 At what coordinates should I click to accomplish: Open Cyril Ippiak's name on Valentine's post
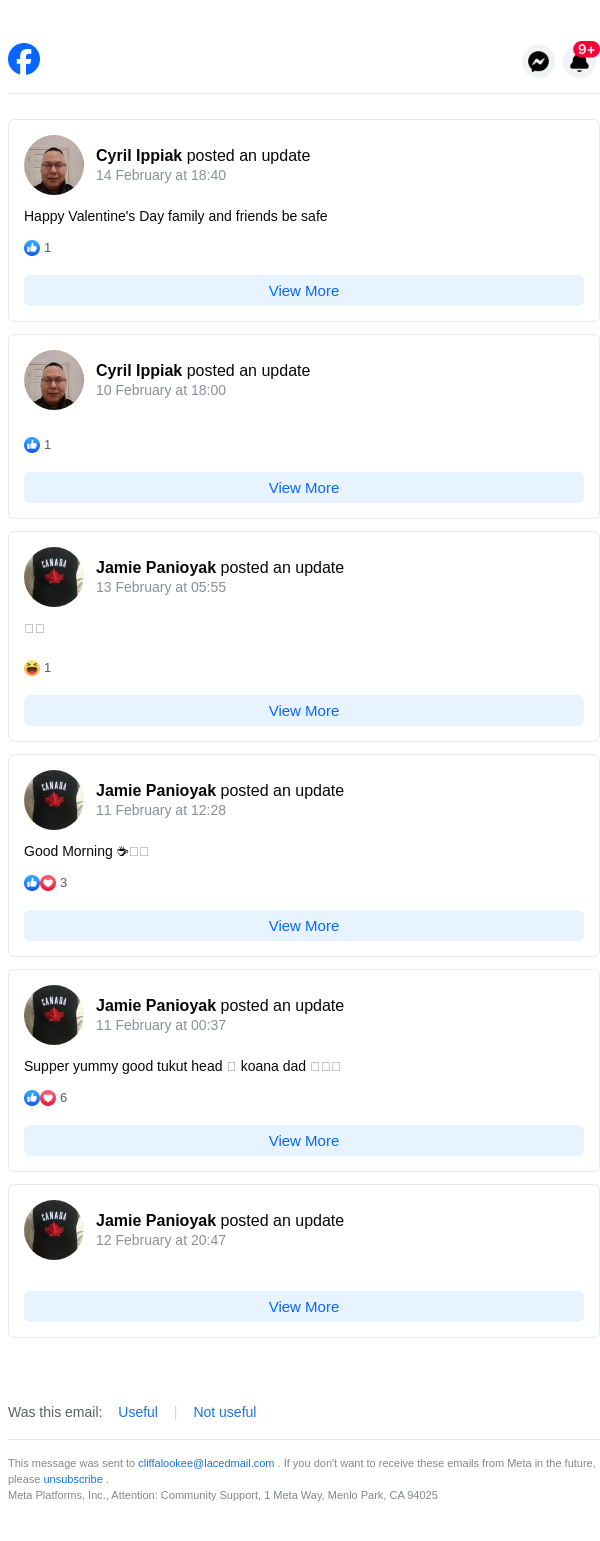tap(139, 156)
